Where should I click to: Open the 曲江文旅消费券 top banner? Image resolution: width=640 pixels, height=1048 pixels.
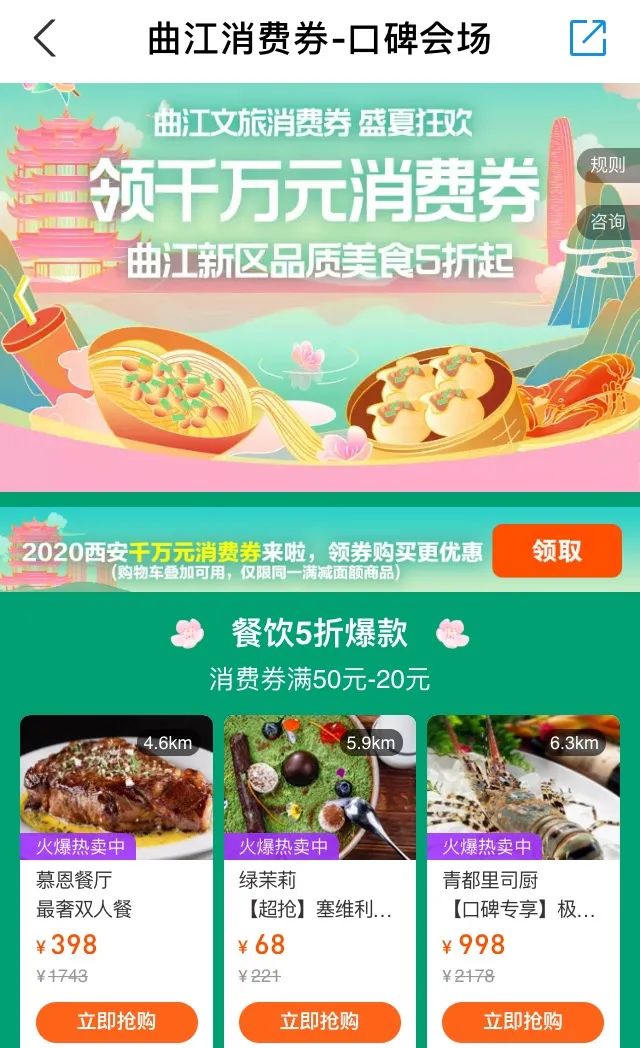(300, 290)
